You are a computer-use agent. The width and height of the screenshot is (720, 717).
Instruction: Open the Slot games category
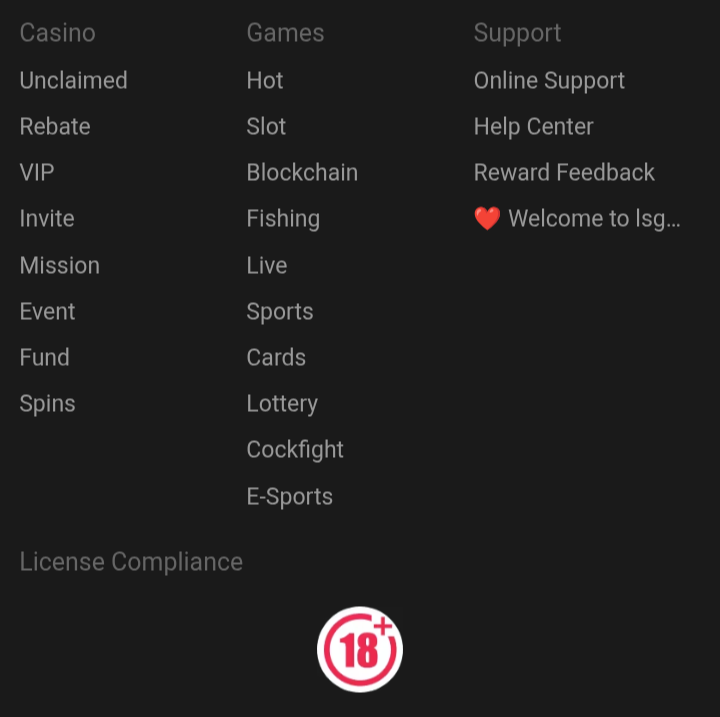coord(266,126)
